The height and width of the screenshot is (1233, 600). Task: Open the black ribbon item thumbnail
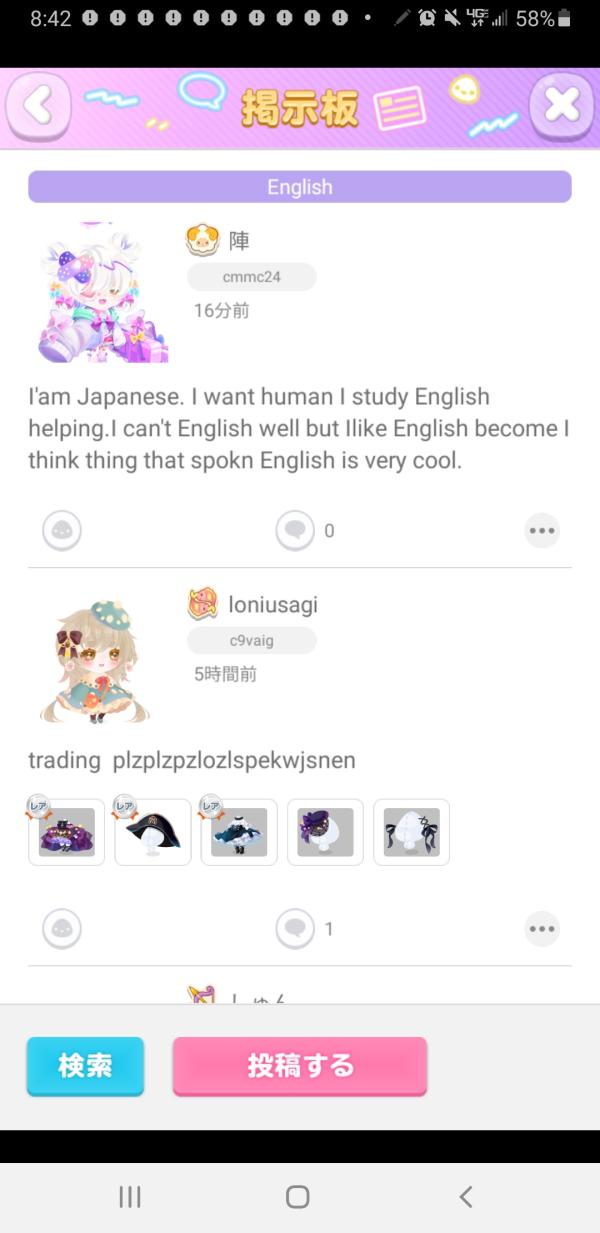point(411,832)
